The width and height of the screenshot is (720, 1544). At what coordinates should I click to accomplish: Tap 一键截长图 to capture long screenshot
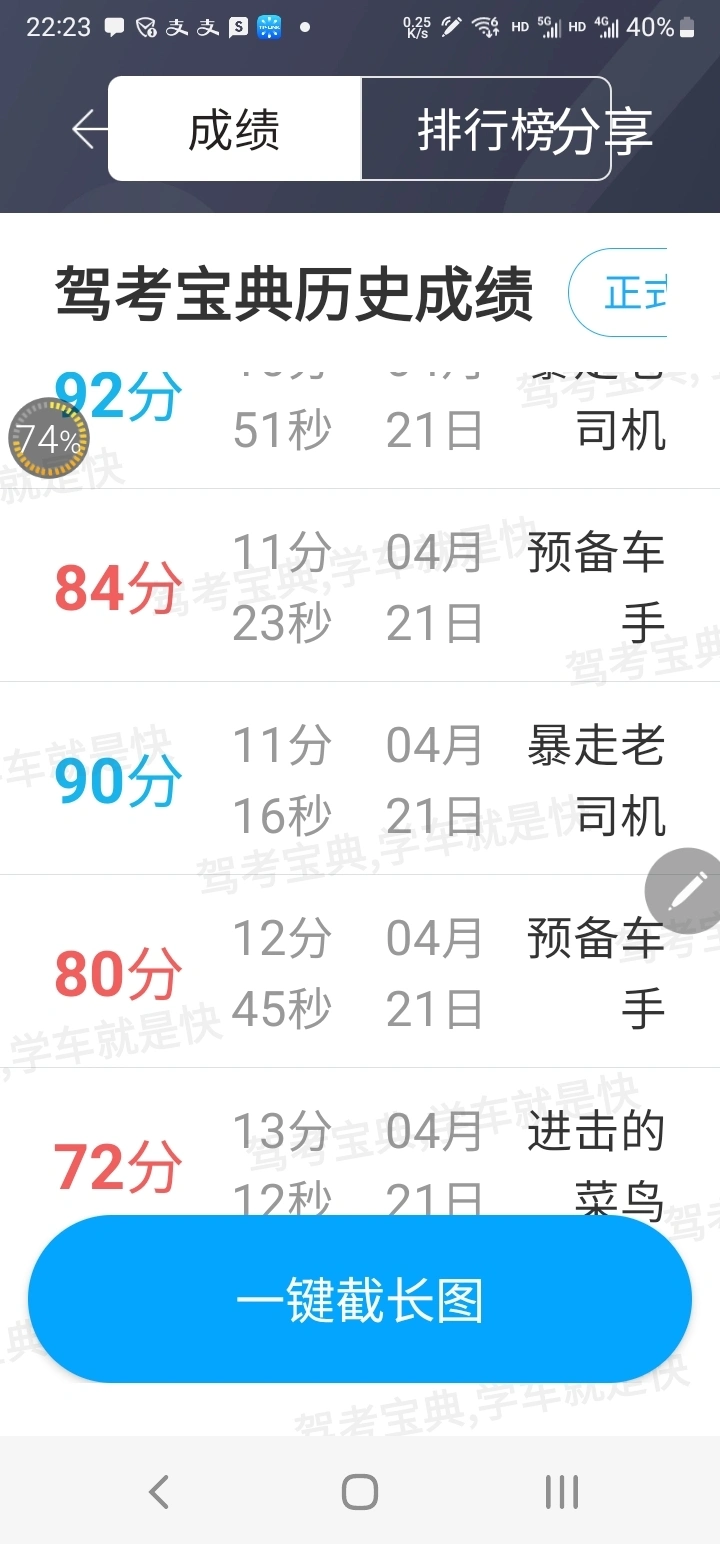(360, 1300)
